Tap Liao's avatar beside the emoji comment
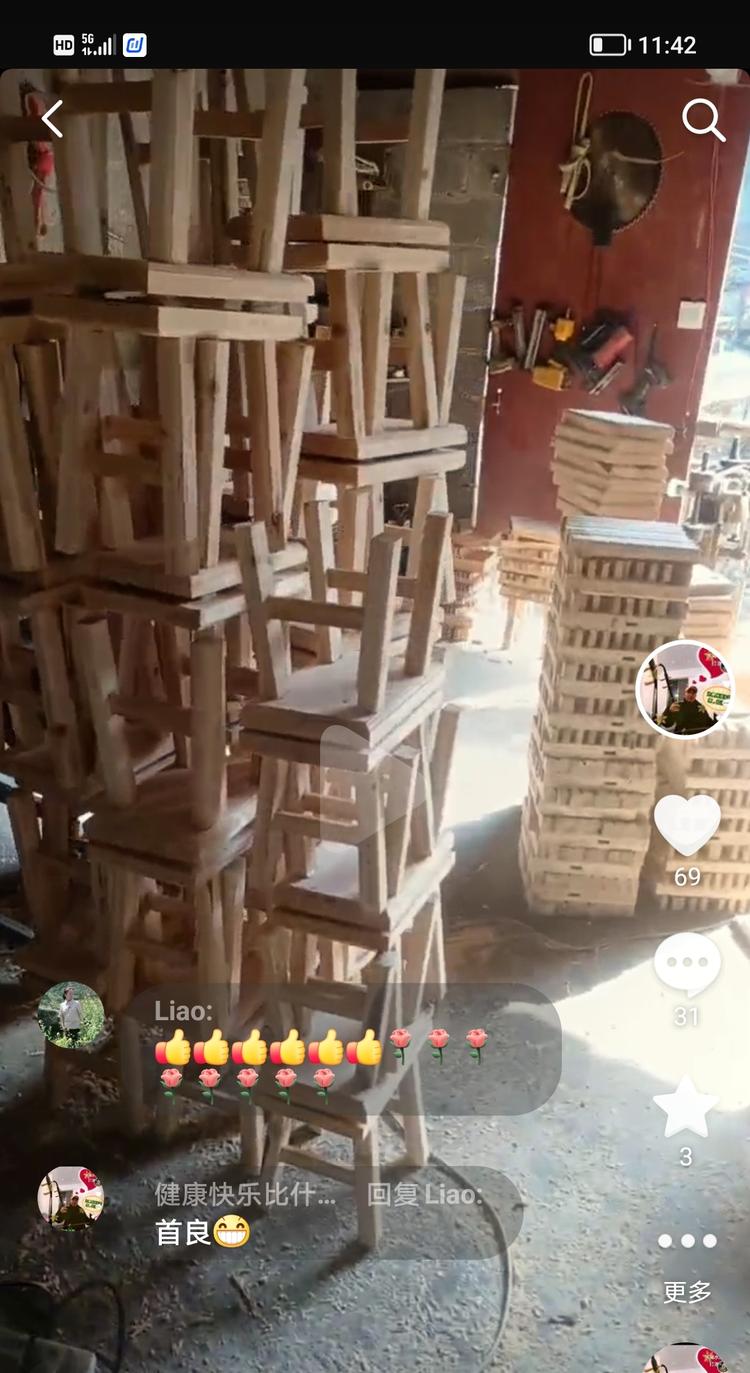This screenshot has width=750, height=1373. 70,1014
